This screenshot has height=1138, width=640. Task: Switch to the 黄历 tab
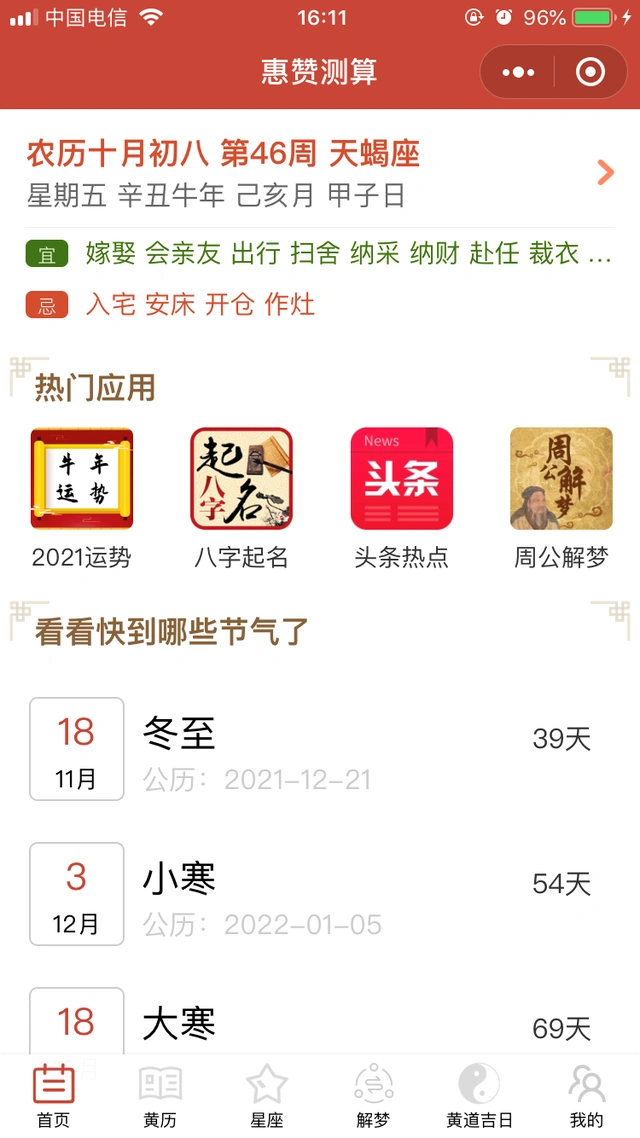160,1096
